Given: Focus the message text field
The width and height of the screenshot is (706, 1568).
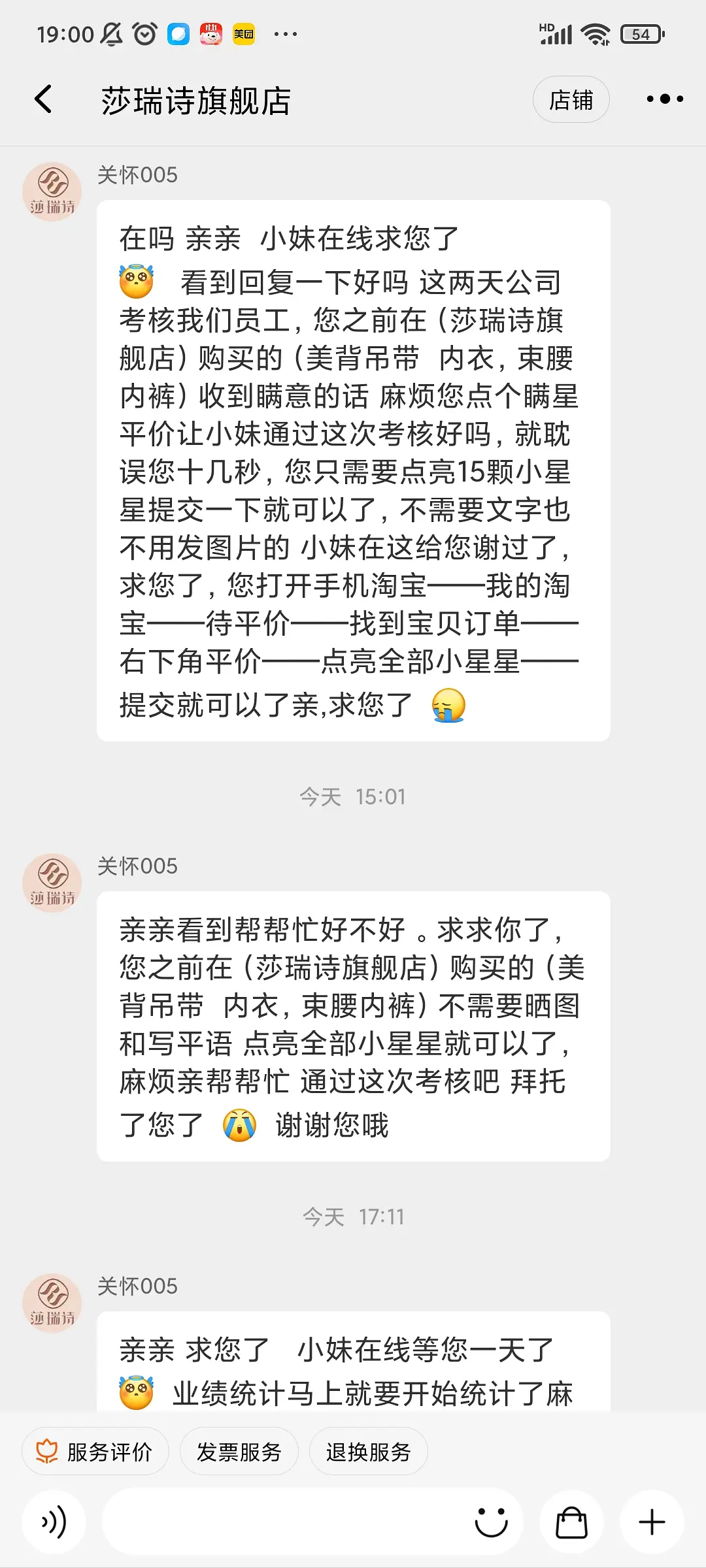Looking at the screenshot, I should [281, 1522].
